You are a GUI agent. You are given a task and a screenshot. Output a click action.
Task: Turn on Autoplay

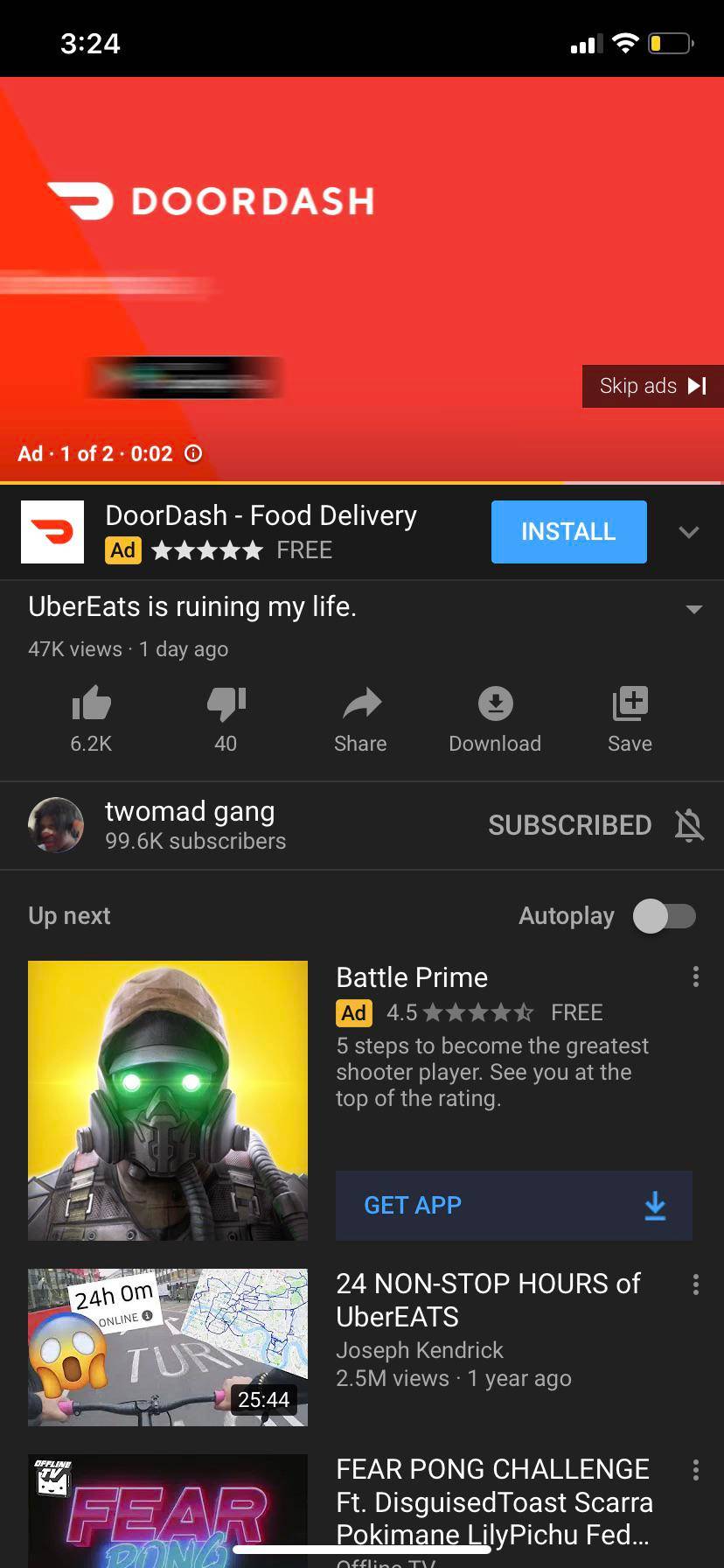[x=665, y=916]
